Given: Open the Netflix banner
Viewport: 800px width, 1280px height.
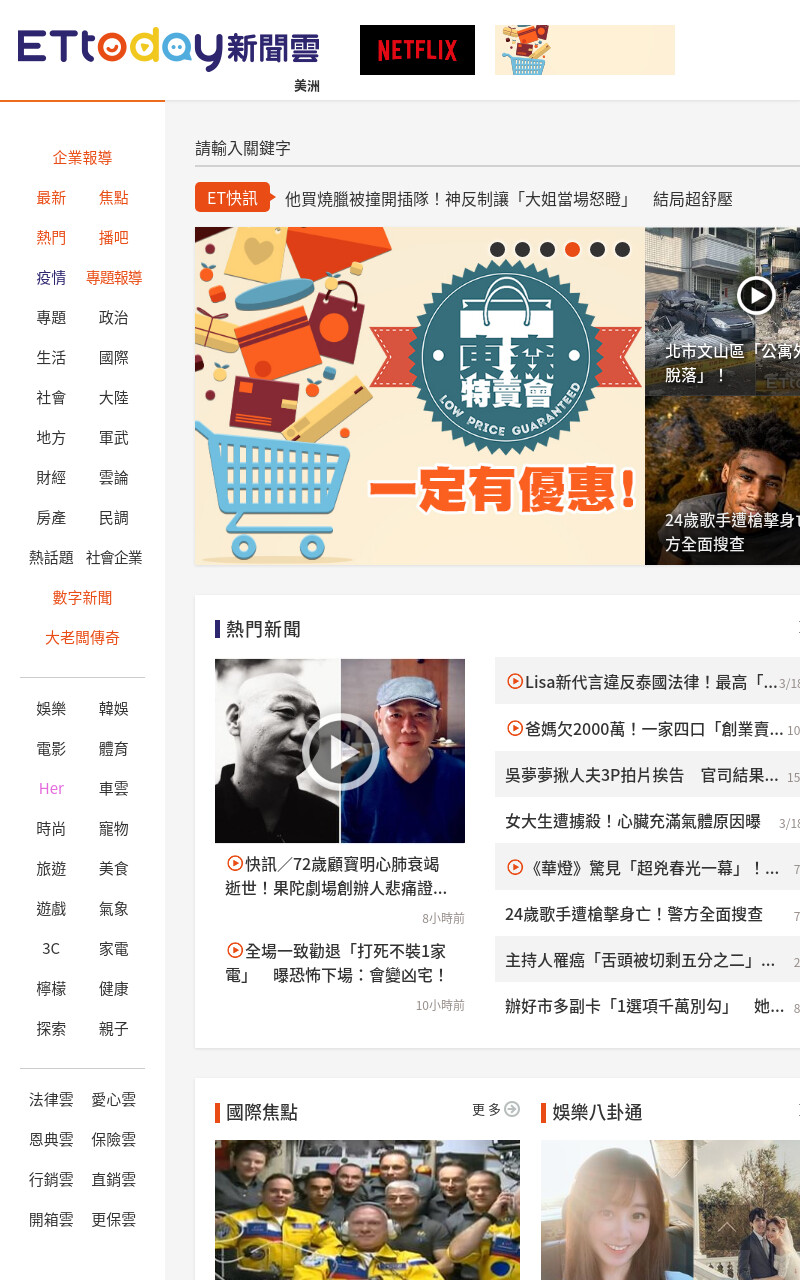Looking at the screenshot, I should (x=417, y=50).
